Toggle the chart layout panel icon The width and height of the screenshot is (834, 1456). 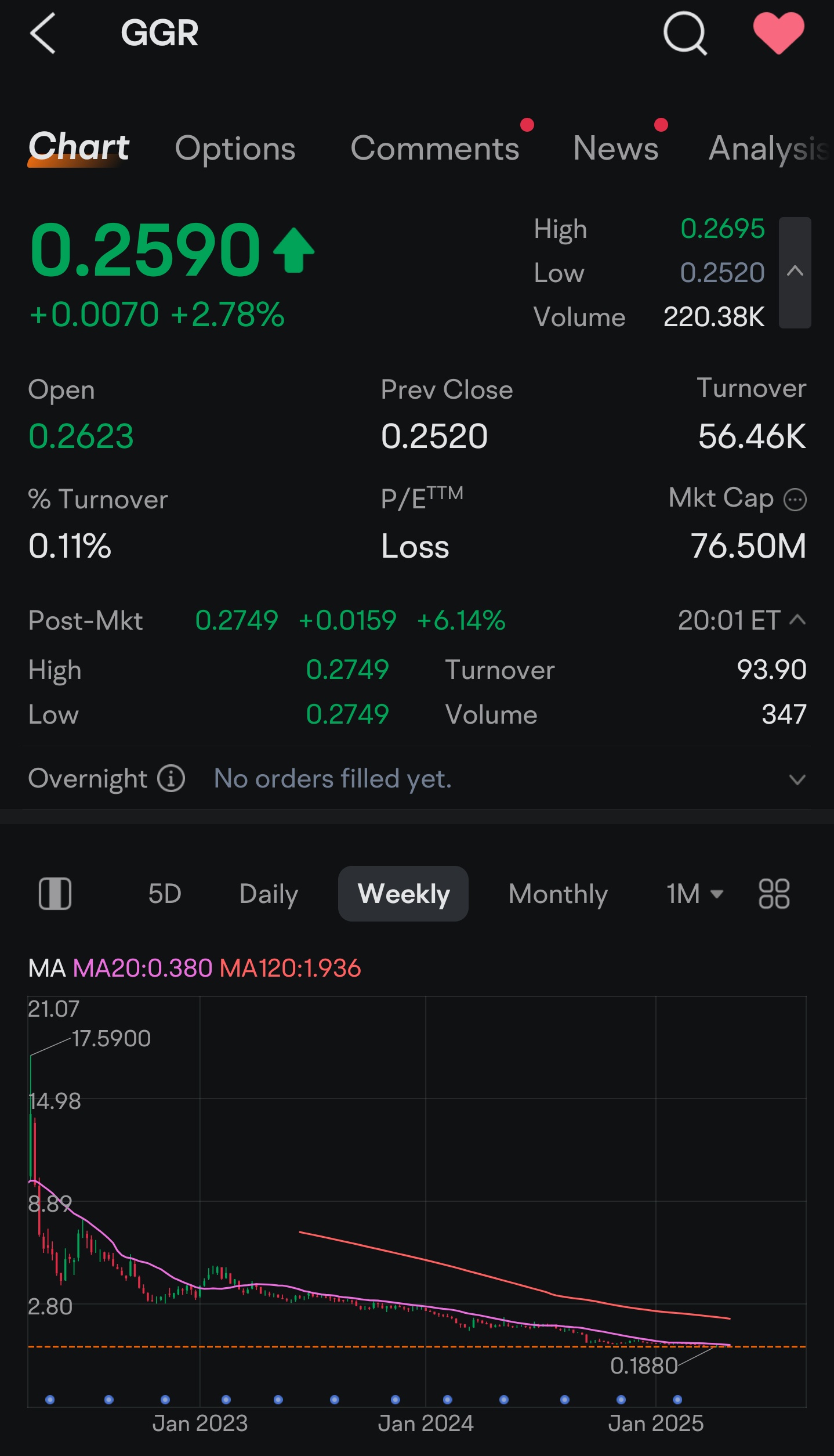pos(55,893)
